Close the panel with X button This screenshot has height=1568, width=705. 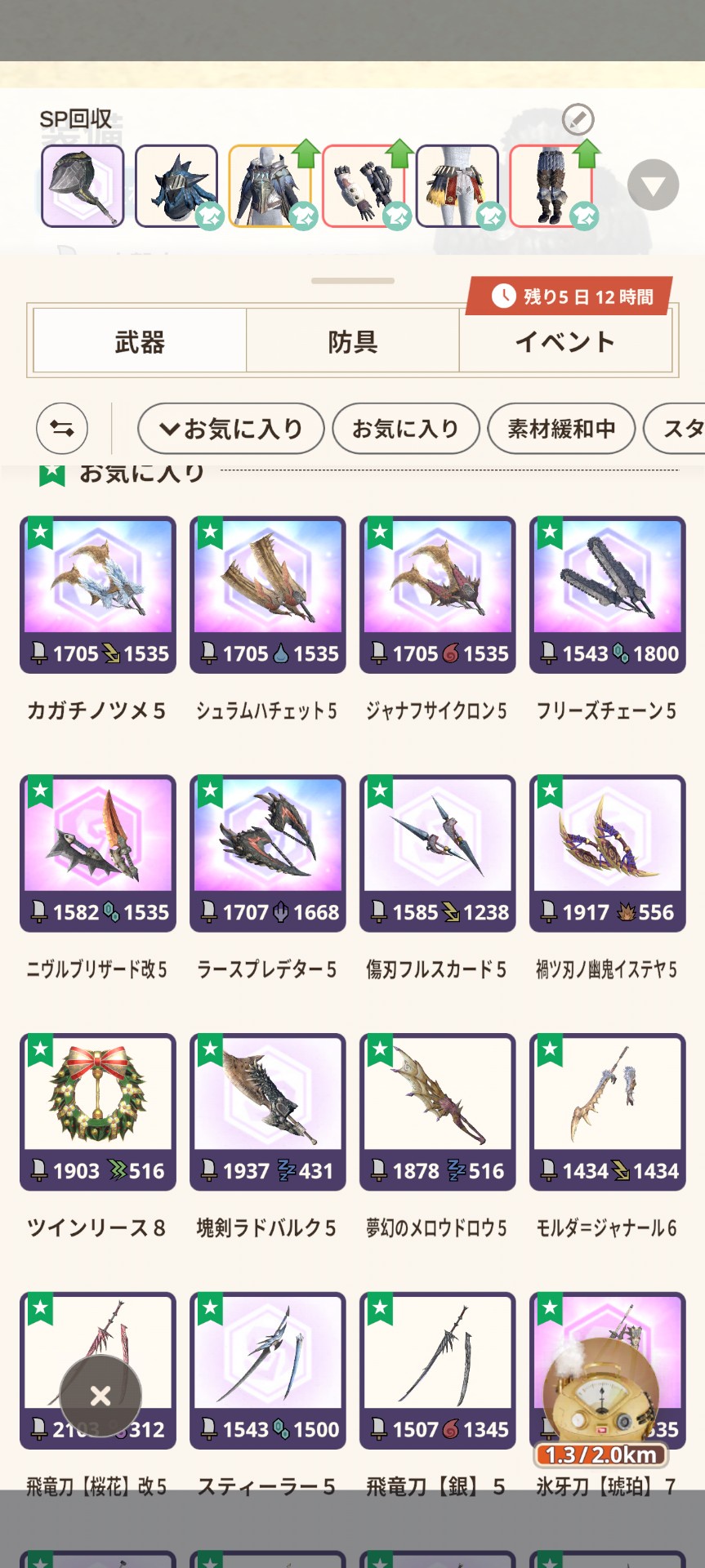point(100,1396)
